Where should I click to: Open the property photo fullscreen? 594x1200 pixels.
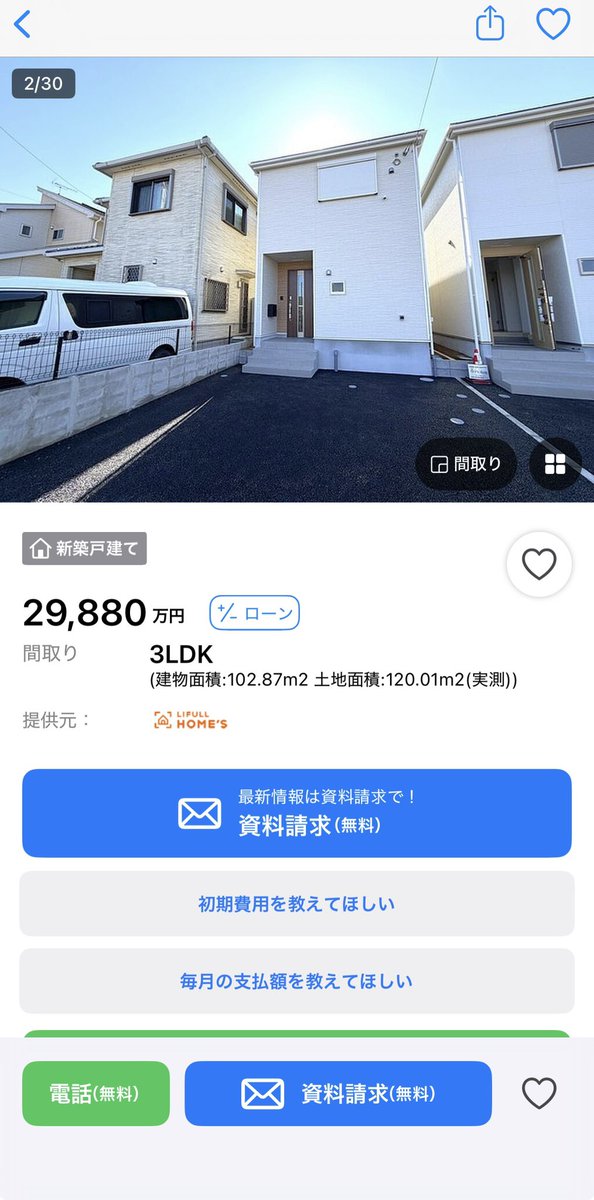point(297,279)
